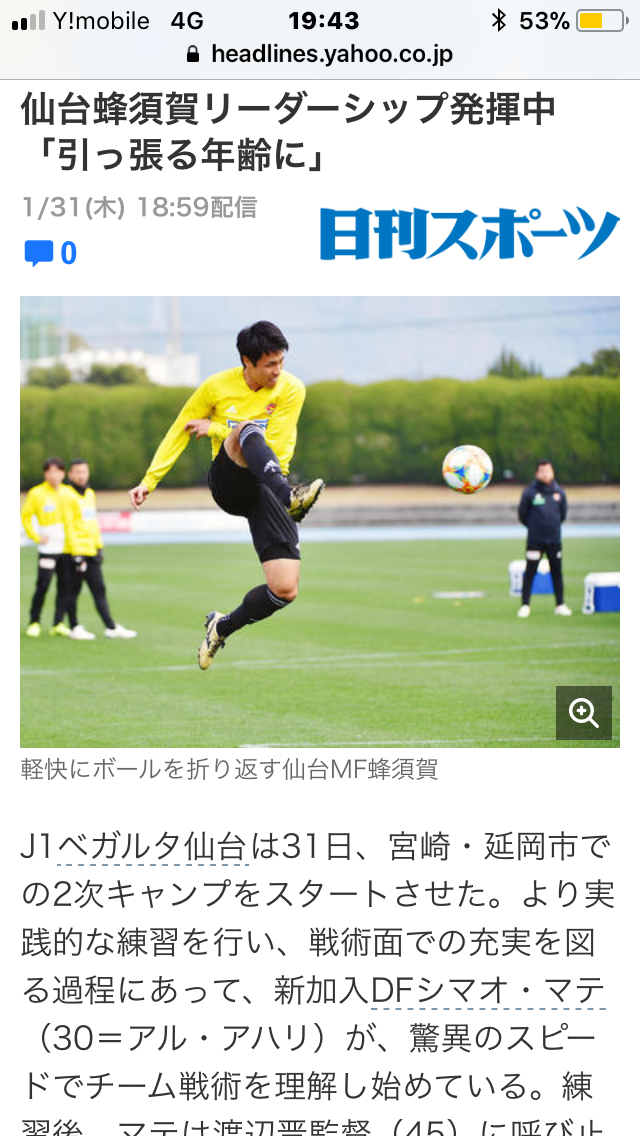Open the 日刊スポーツ publisher logo link
Image resolution: width=640 pixels, height=1136 pixels.
[x=470, y=235]
